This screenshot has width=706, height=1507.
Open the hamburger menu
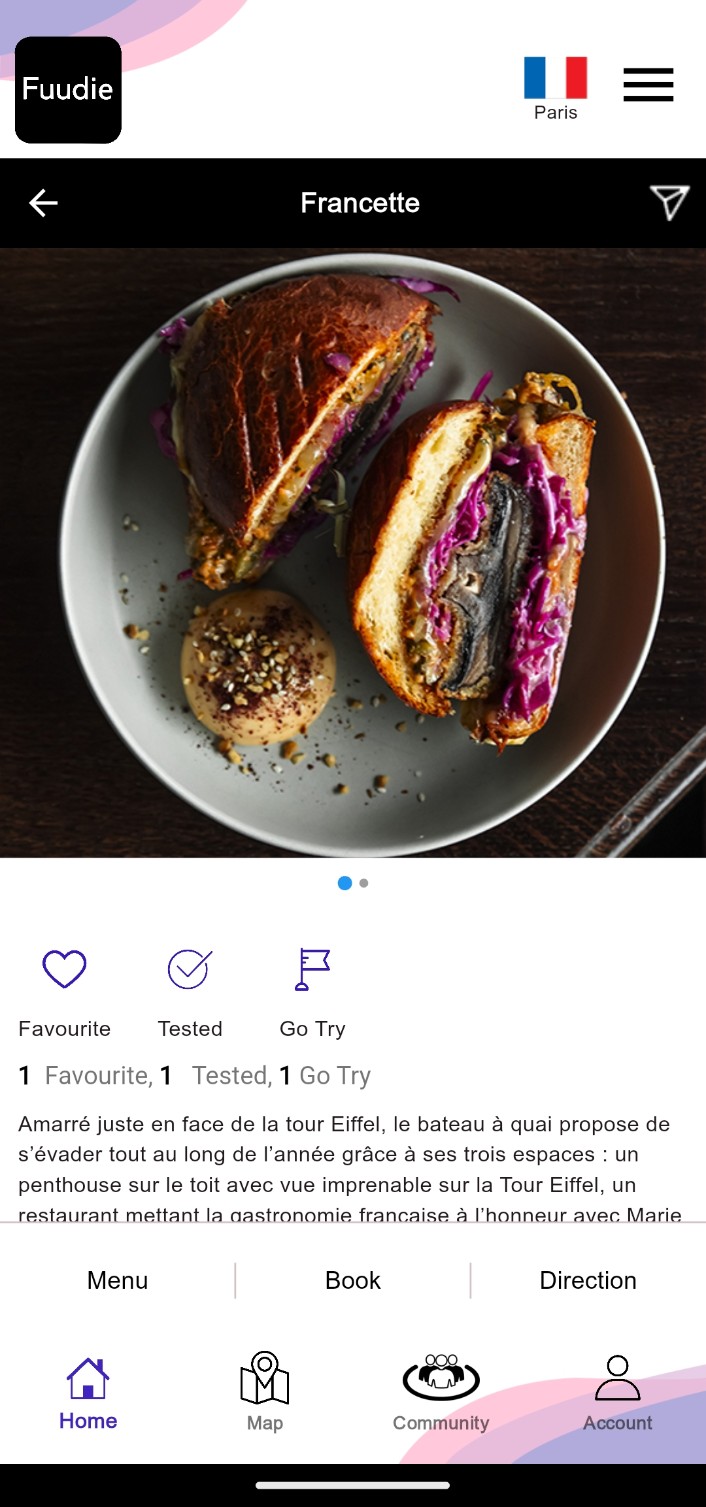point(648,85)
